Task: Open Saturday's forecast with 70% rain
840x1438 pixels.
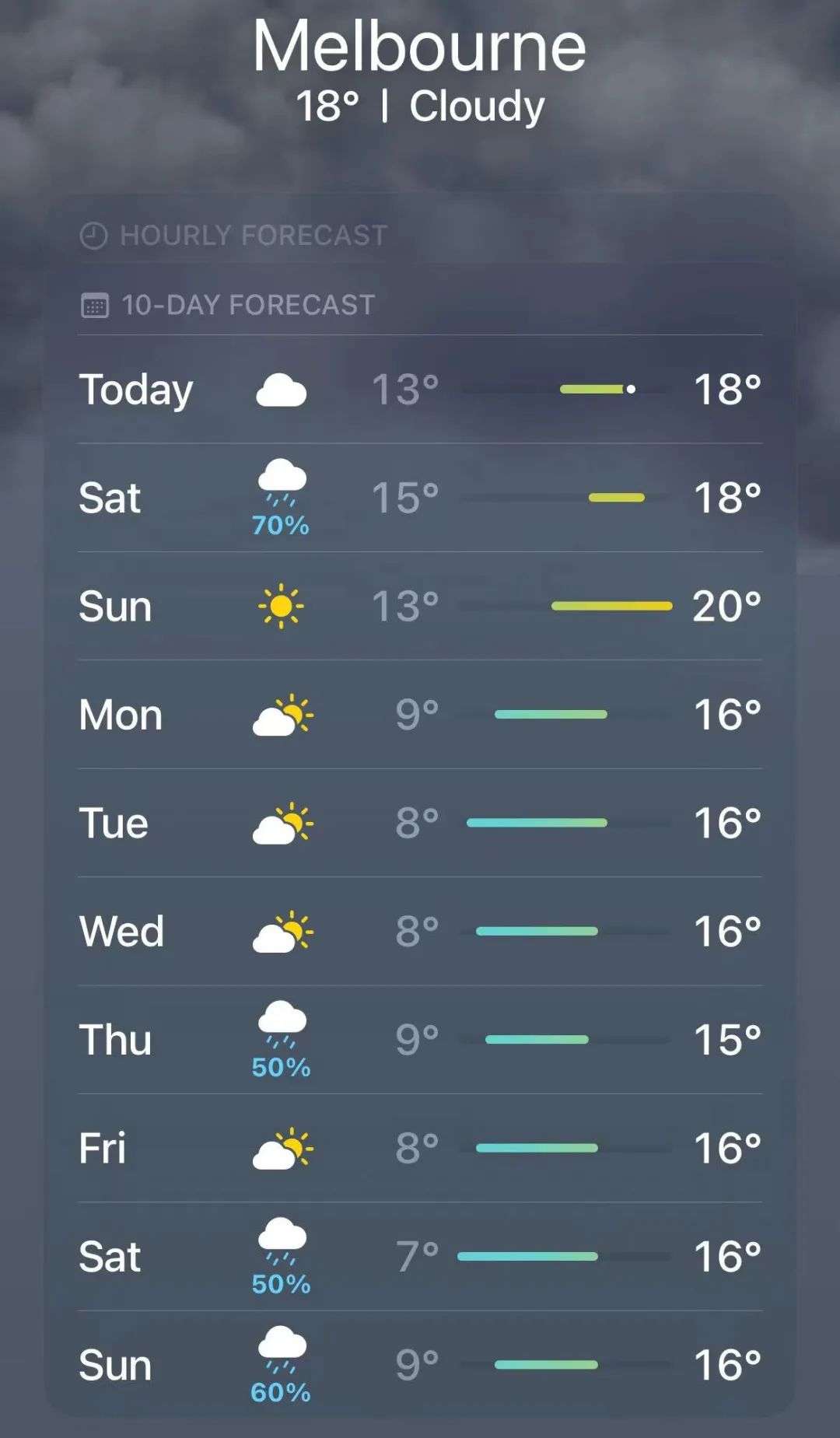Action: tap(420, 498)
